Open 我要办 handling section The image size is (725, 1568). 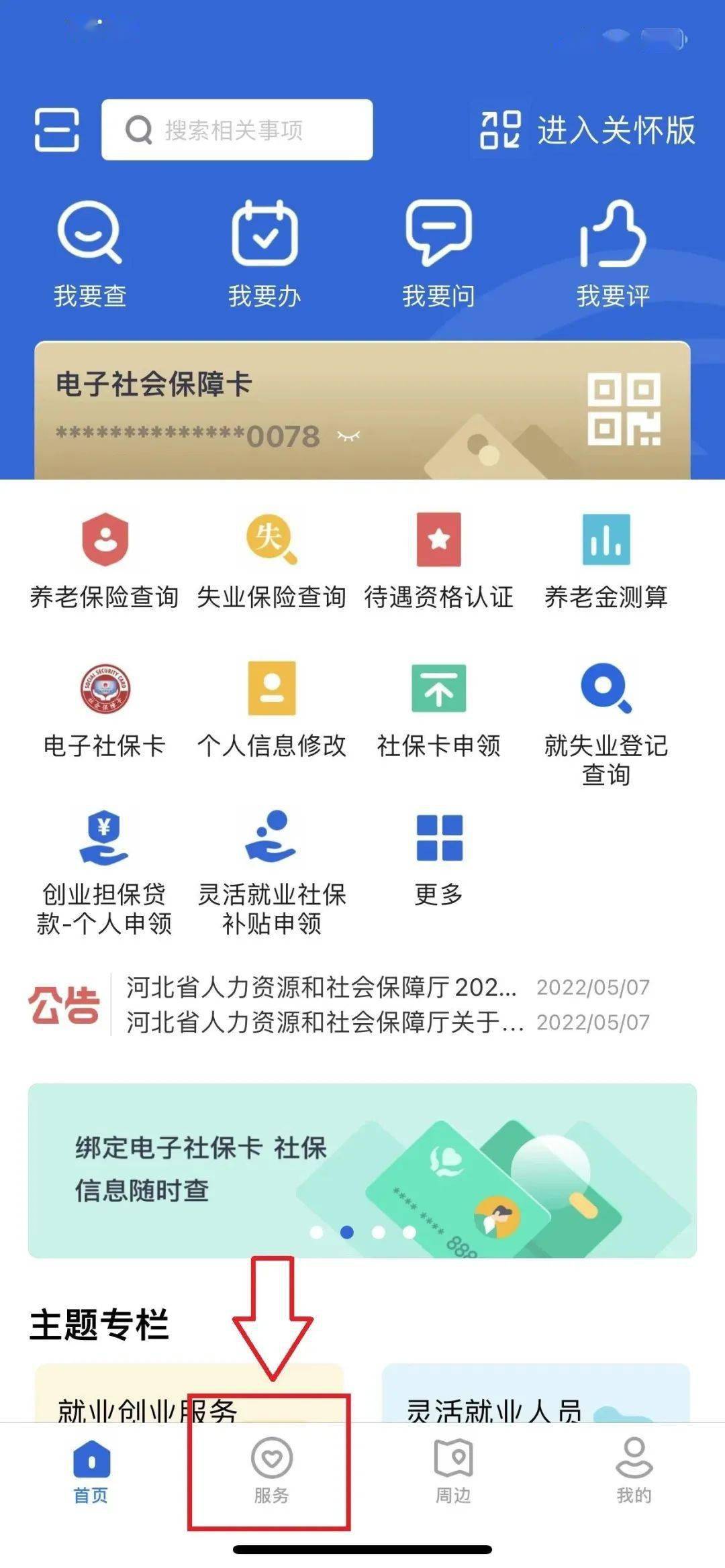point(264,253)
